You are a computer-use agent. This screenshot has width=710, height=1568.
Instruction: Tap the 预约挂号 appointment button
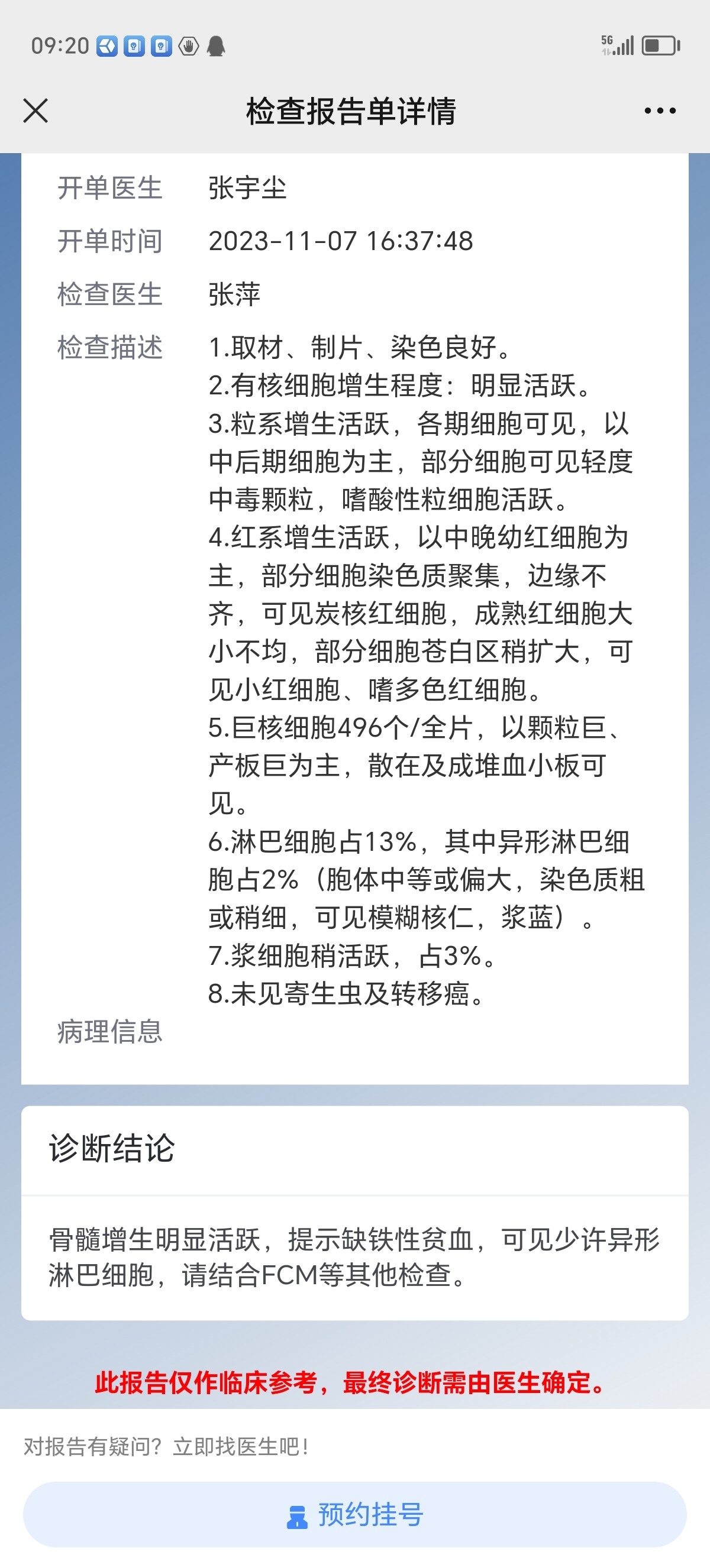tap(355, 1514)
